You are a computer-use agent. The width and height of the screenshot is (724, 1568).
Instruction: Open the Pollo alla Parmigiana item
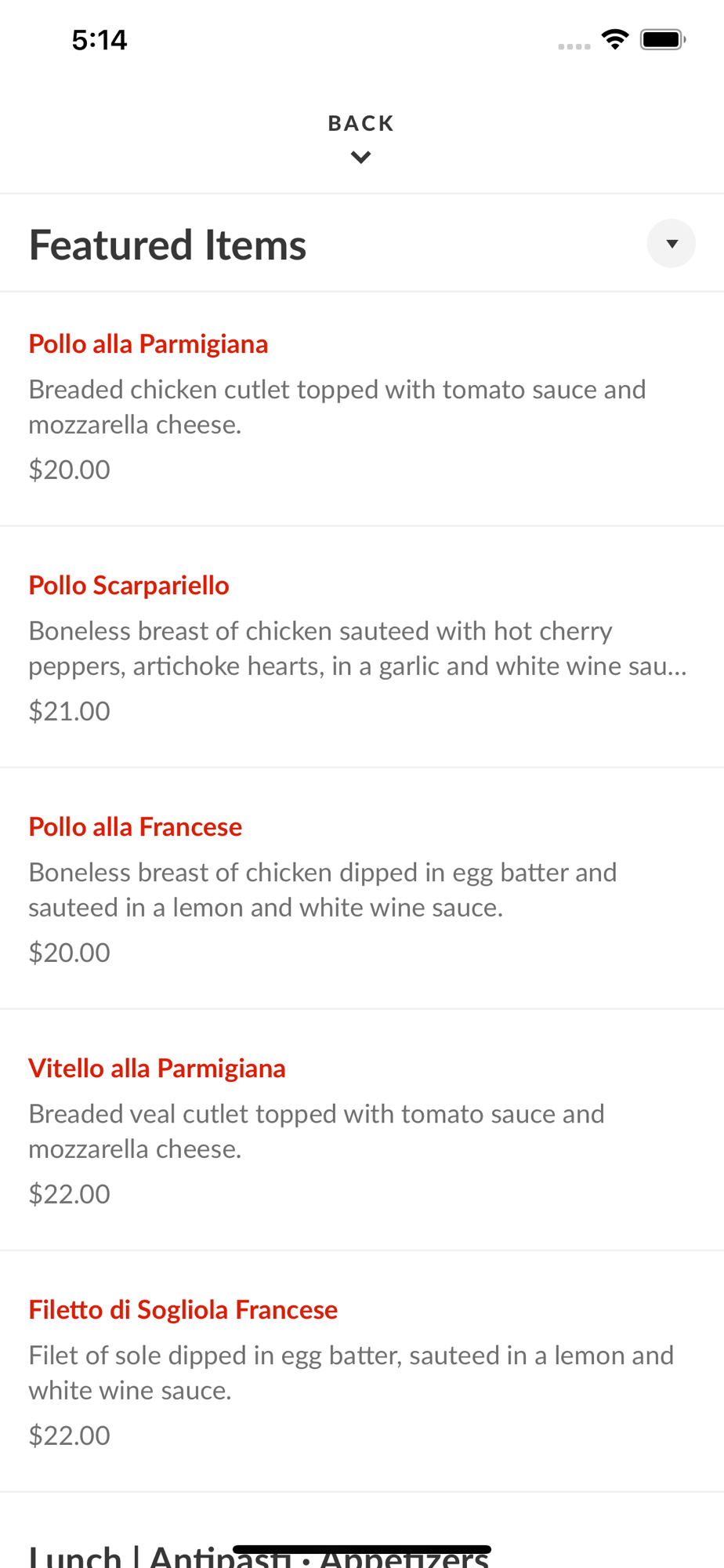coord(362,409)
